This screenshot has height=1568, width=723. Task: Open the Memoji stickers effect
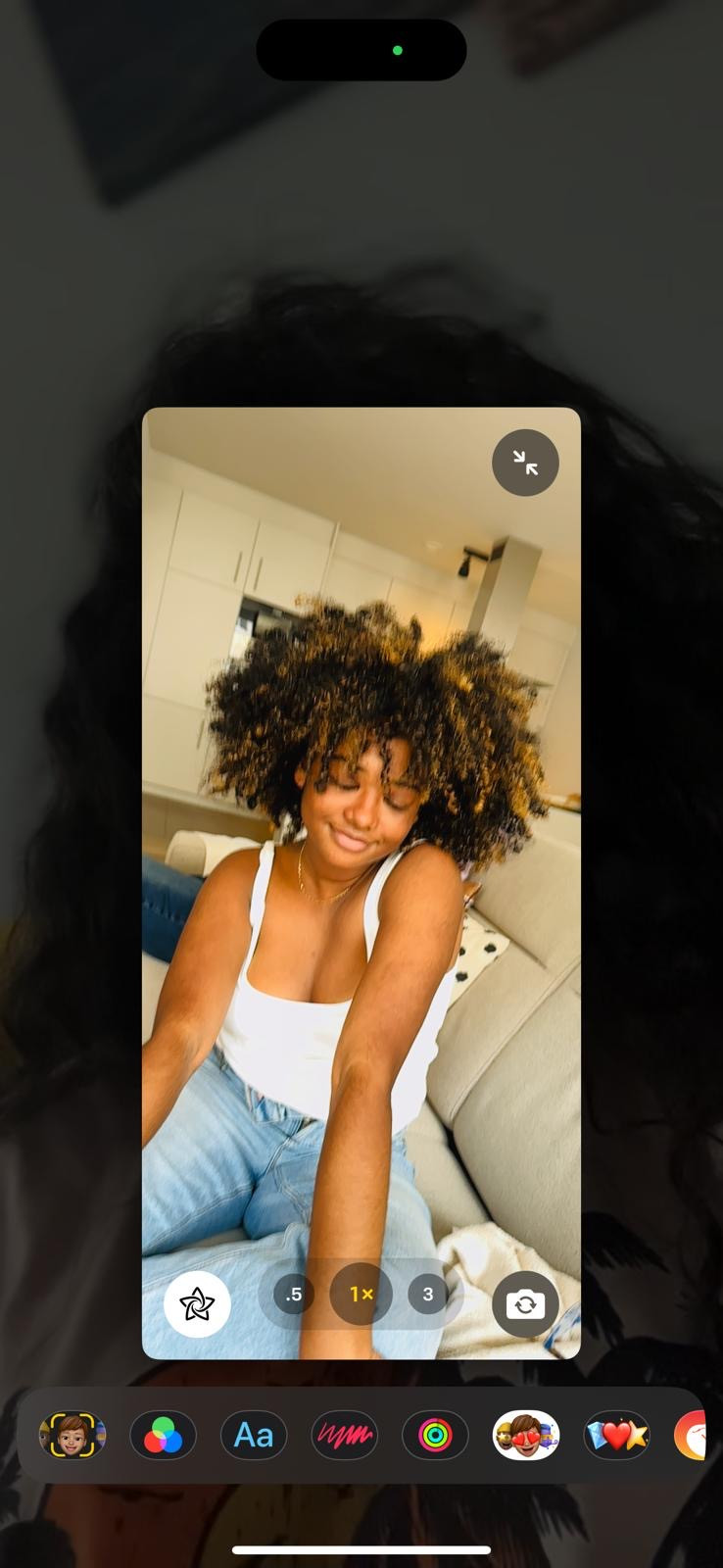[526, 1436]
